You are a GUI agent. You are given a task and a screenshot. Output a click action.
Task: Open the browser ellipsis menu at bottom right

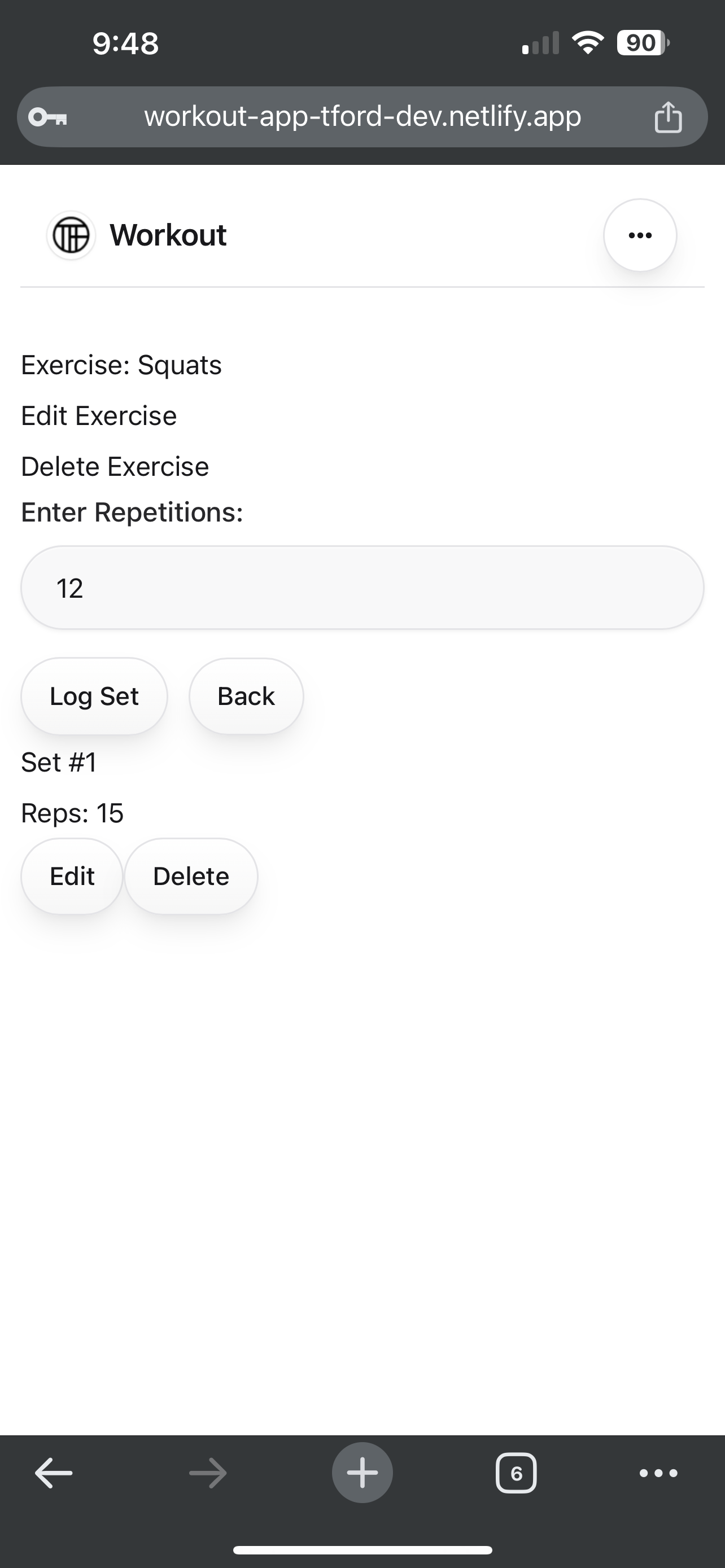[x=657, y=1473]
